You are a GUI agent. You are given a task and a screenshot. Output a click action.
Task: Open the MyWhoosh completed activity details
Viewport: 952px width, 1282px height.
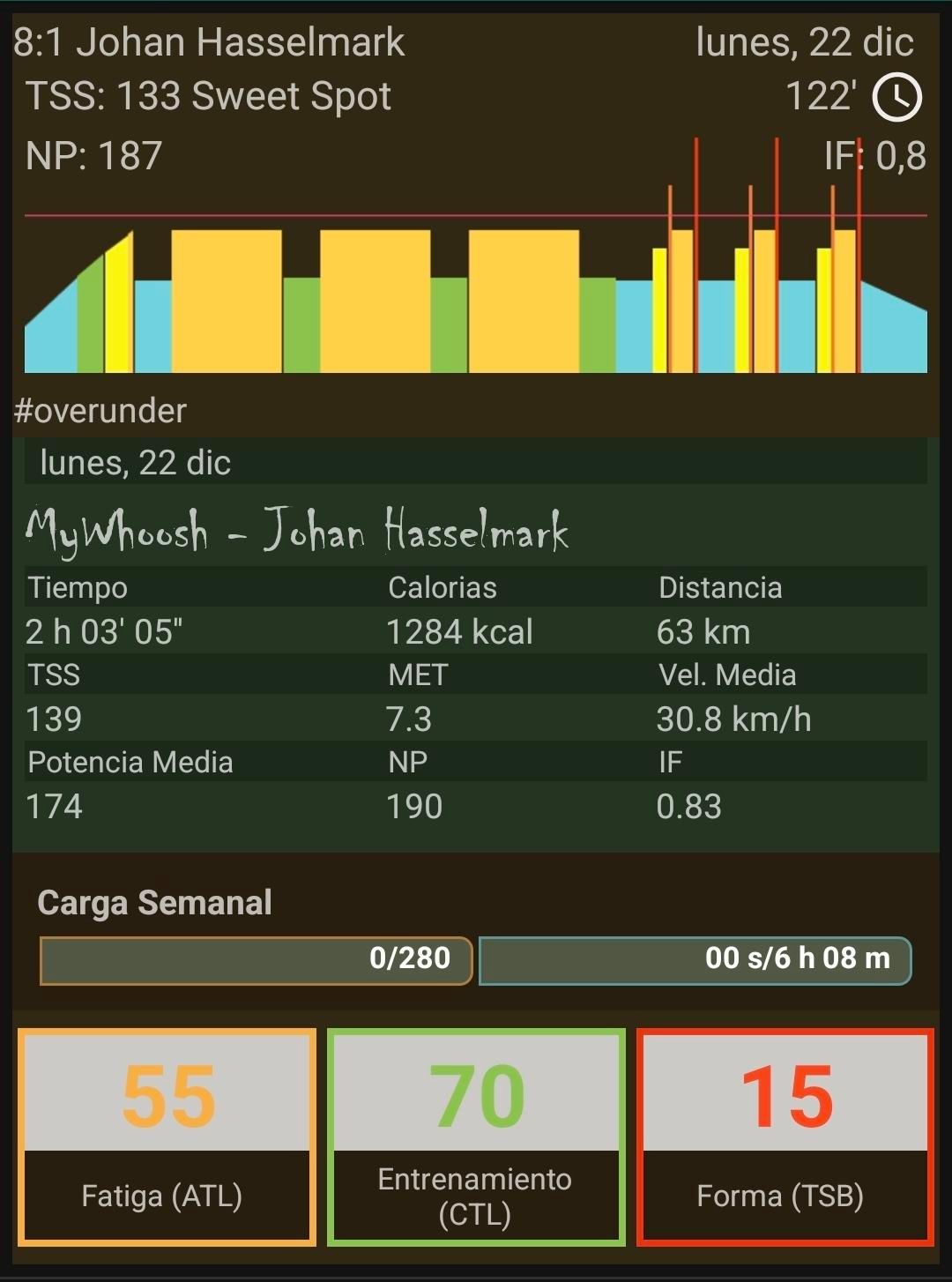pos(297,532)
